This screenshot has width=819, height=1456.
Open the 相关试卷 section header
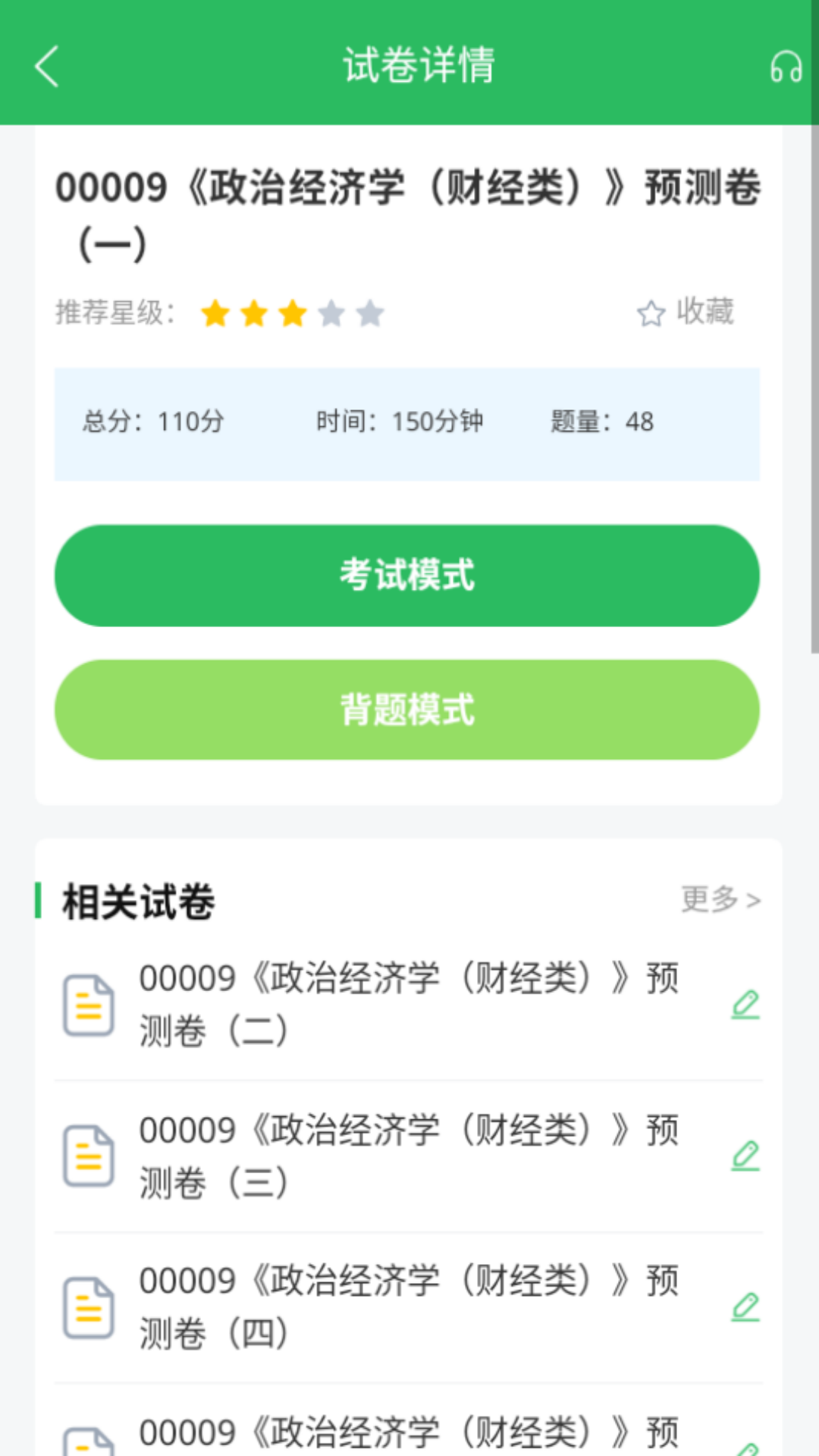point(137,901)
